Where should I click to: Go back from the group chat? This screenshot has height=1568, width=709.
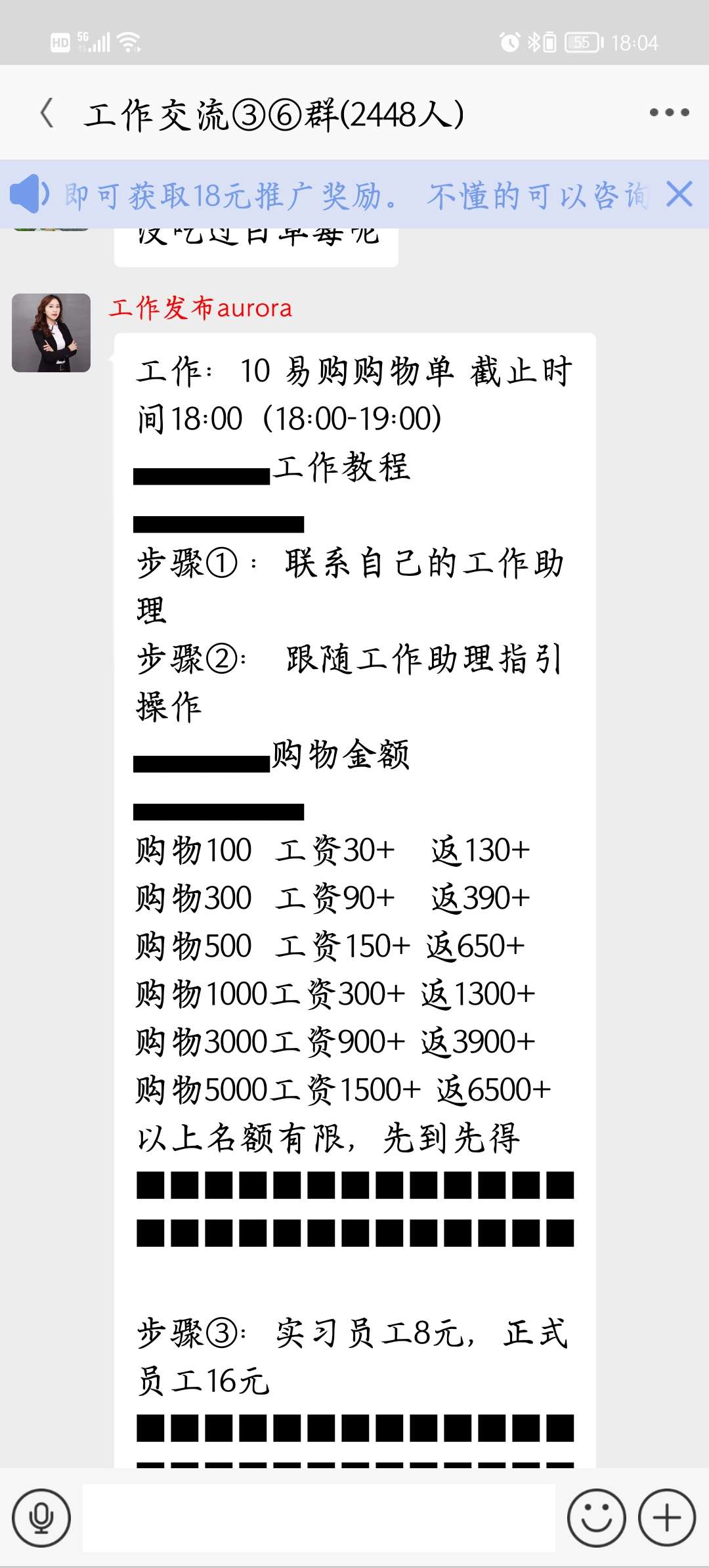[47, 113]
